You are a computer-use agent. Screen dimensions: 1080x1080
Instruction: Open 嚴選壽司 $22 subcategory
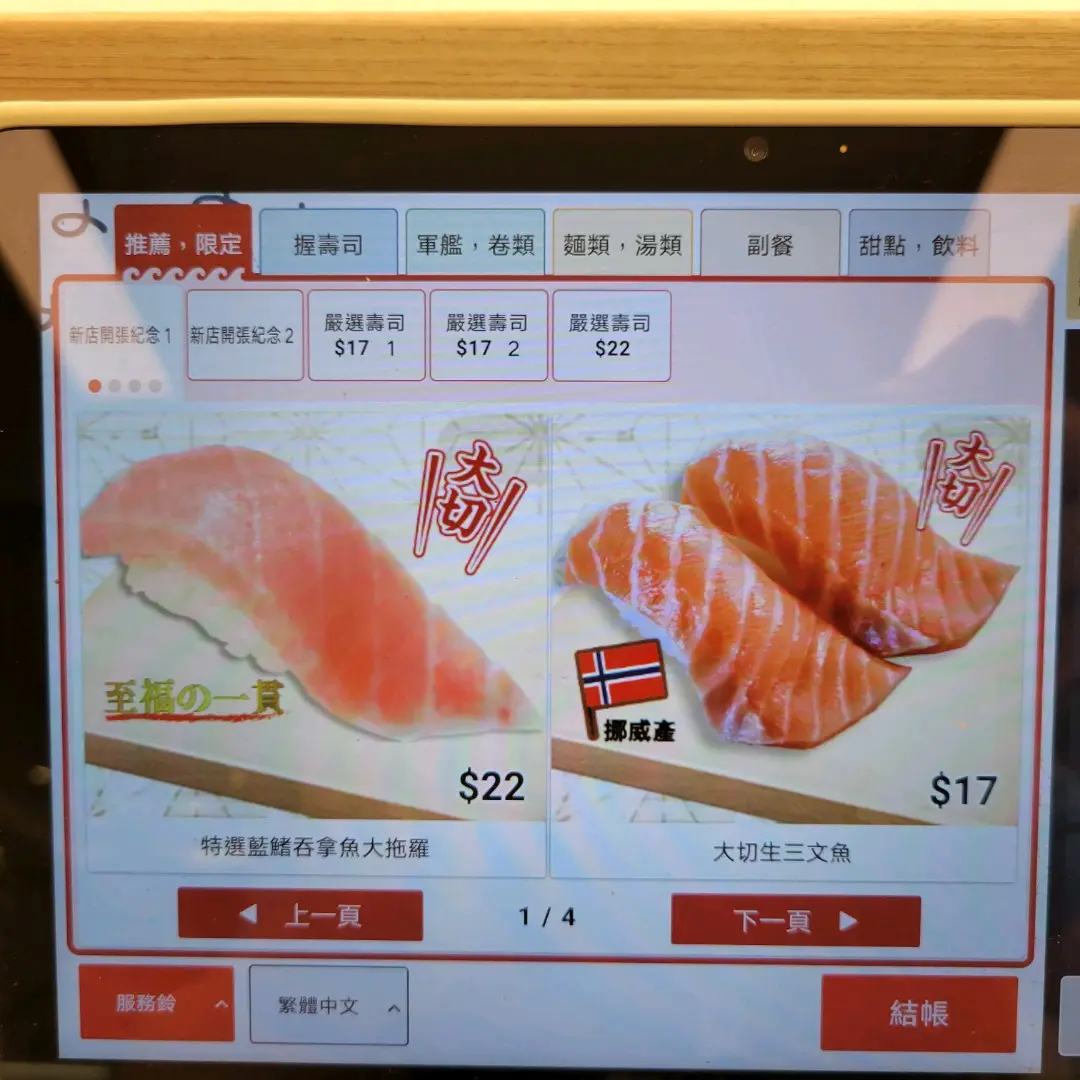[611, 336]
